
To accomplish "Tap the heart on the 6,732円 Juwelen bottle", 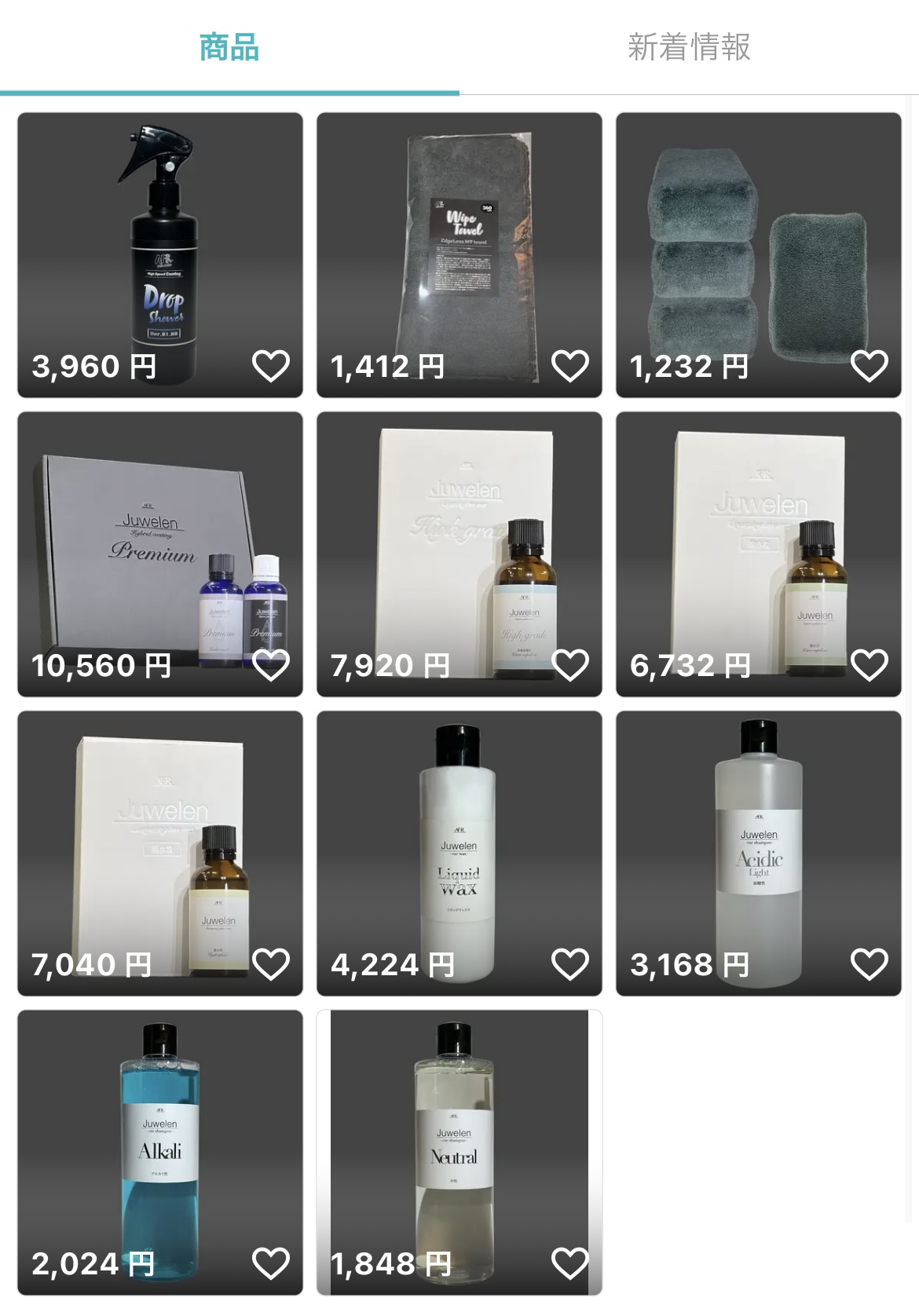I will (x=870, y=666).
